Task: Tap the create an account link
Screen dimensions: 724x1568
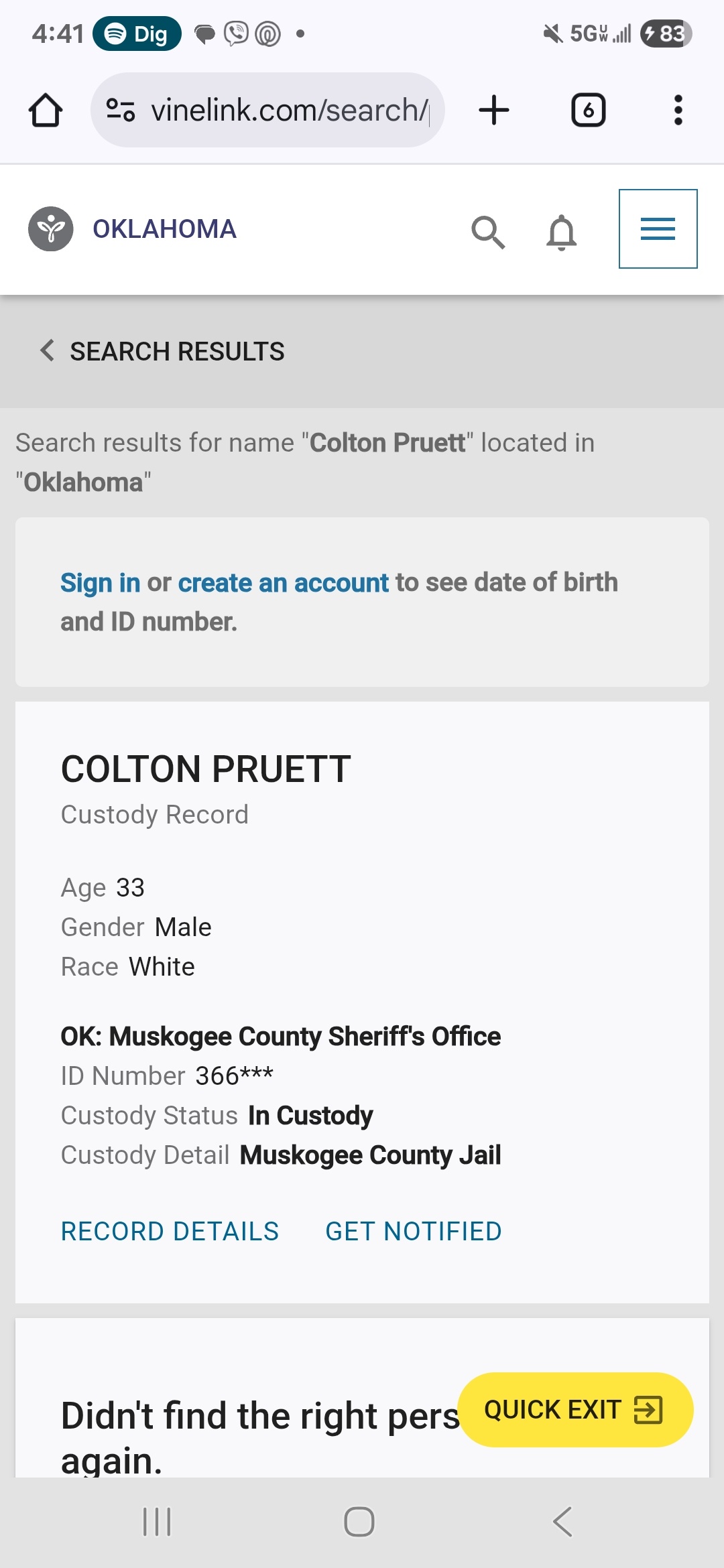Action: point(283,582)
